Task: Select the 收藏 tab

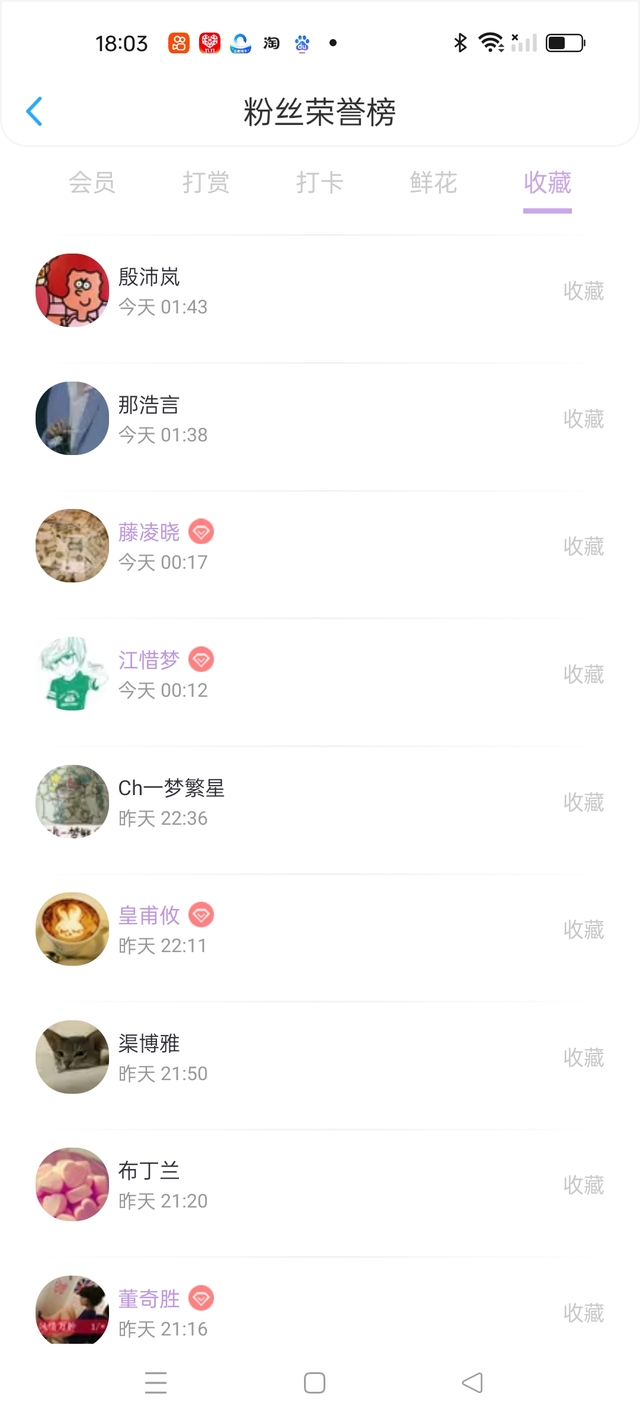Action: pyautogui.click(x=547, y=183)
